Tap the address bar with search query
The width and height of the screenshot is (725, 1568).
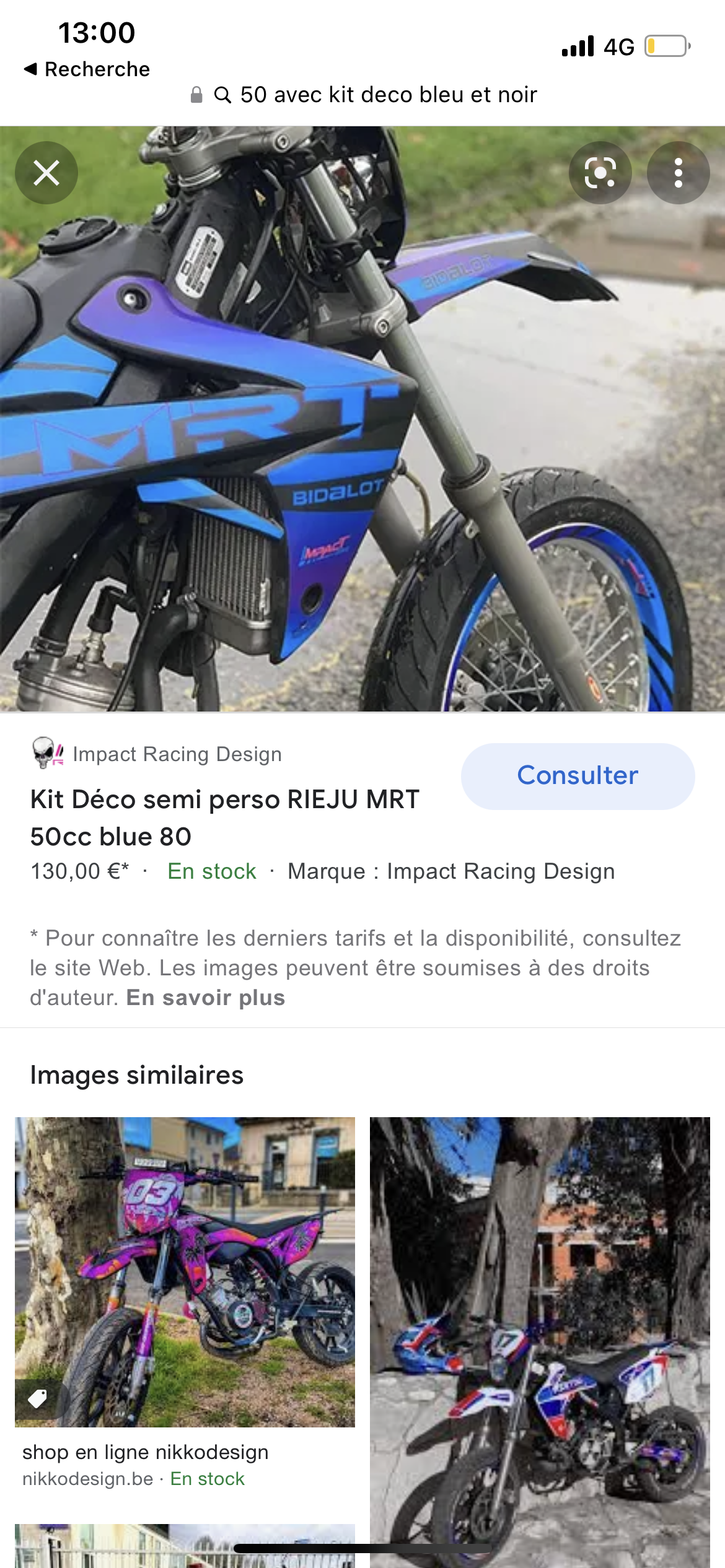363,95
